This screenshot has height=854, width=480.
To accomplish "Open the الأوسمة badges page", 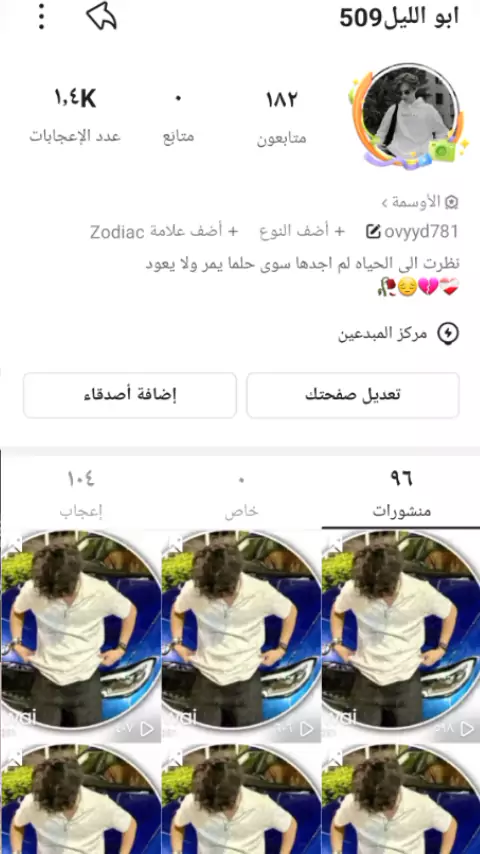I will pyautogui.click(x=420, y=203).
